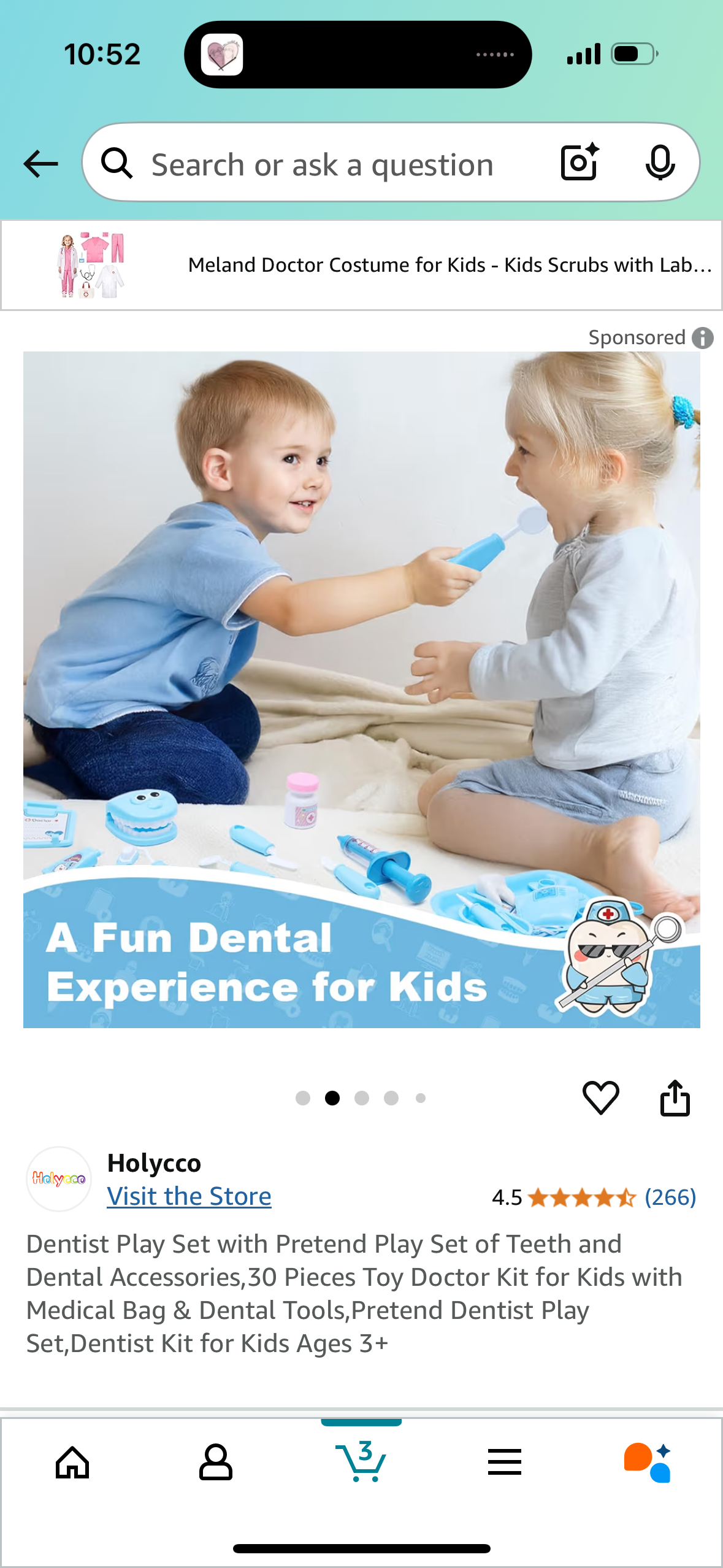
Task: Share this product
Action: 675,1097
